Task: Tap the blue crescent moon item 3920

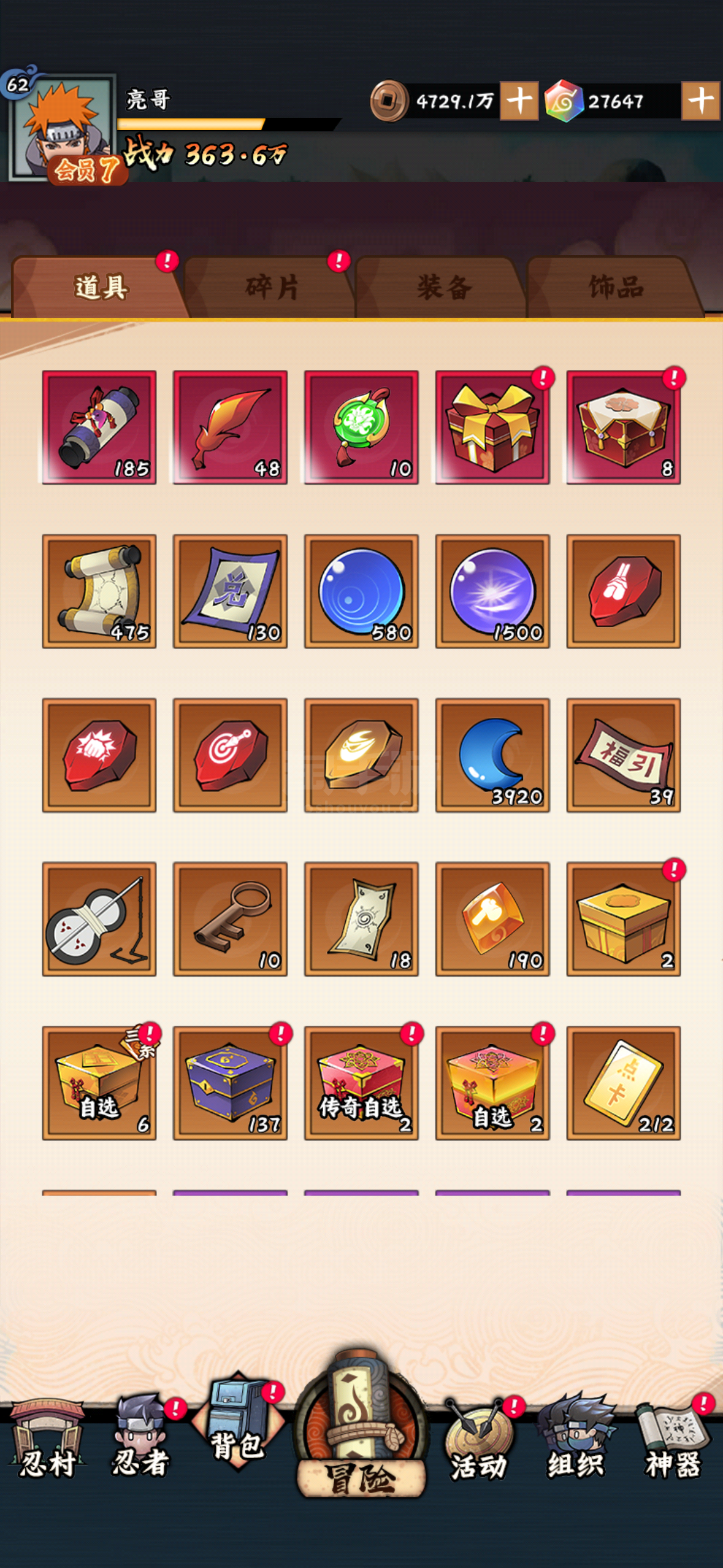Action: 492,755
